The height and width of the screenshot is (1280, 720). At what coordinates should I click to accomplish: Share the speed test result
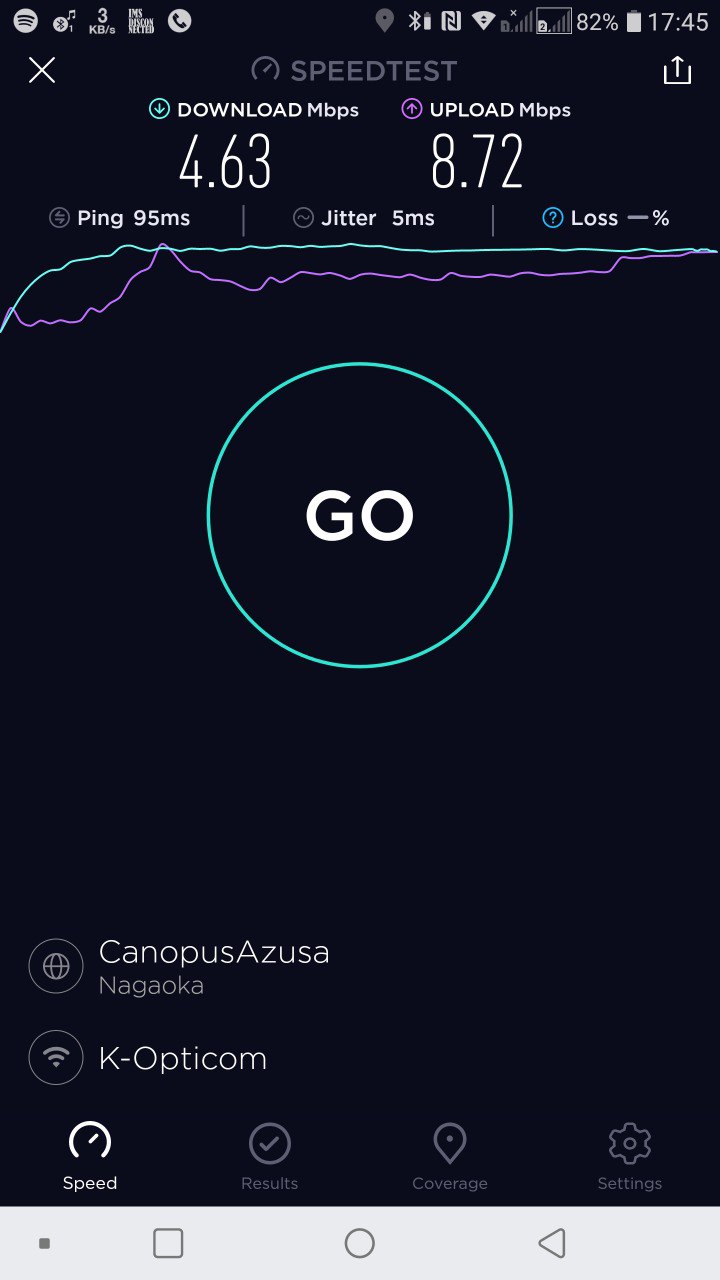point(677,70)
